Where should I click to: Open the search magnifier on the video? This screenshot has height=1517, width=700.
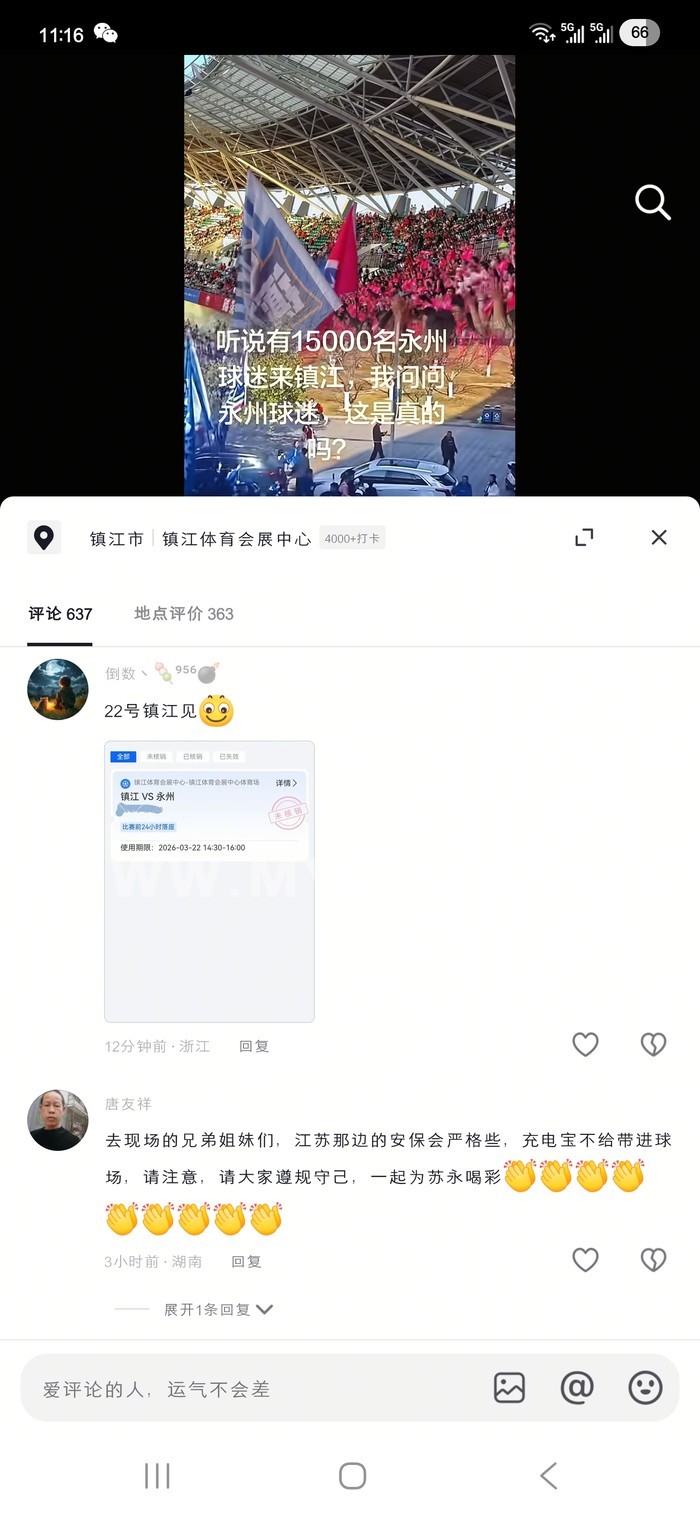click(x=652, y=203)
